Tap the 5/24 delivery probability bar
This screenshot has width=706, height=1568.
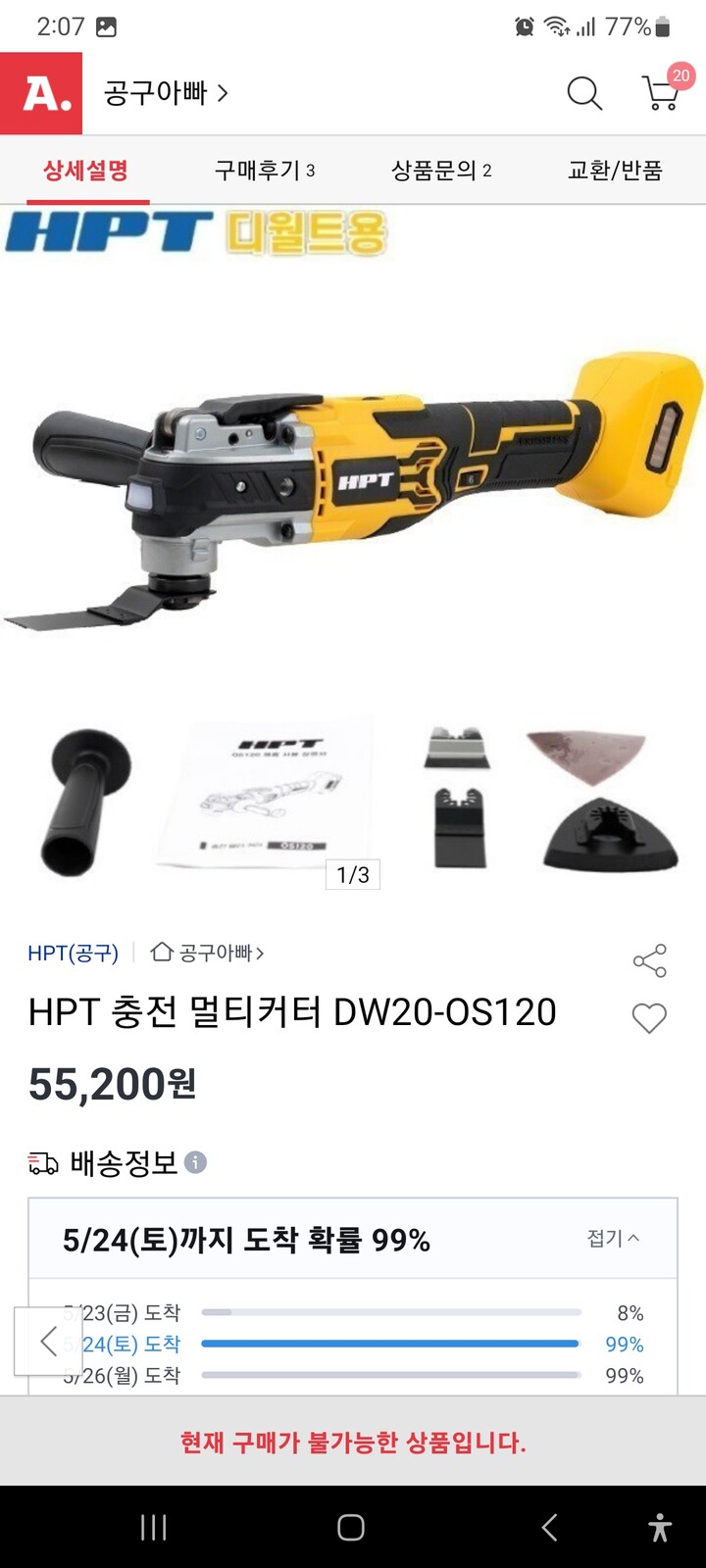392,1344
